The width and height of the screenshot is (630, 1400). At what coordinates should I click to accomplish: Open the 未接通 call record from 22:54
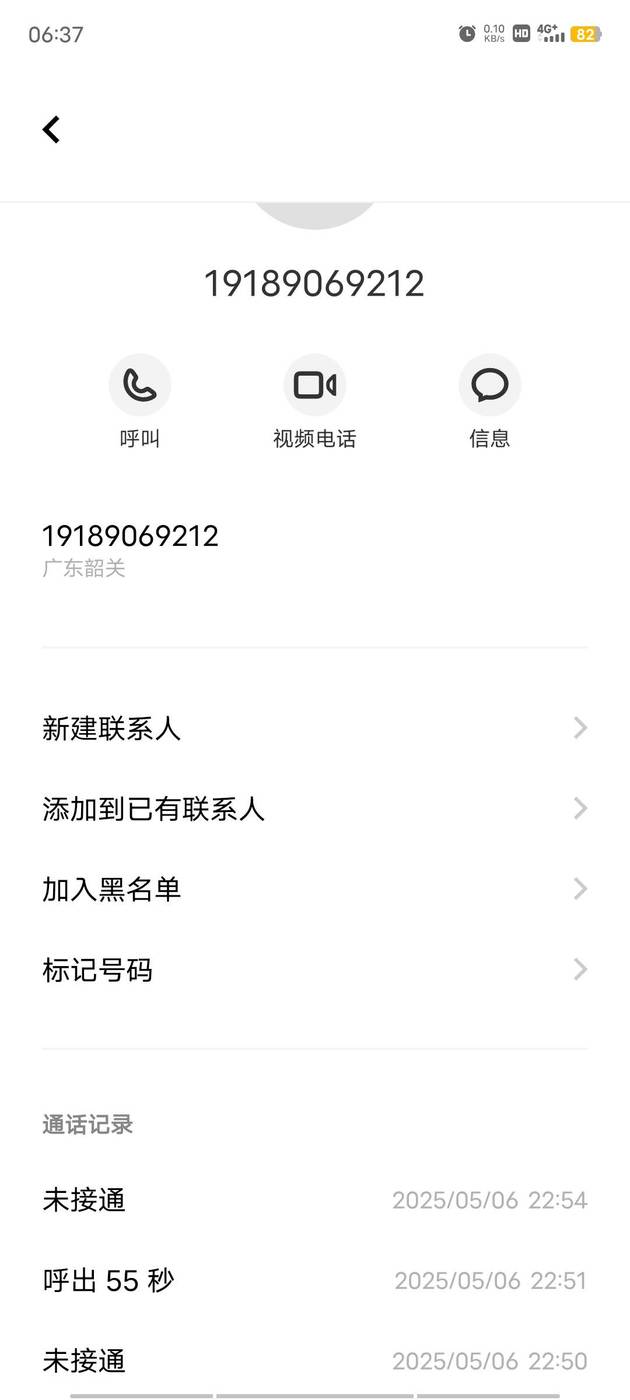(315, 1200)
